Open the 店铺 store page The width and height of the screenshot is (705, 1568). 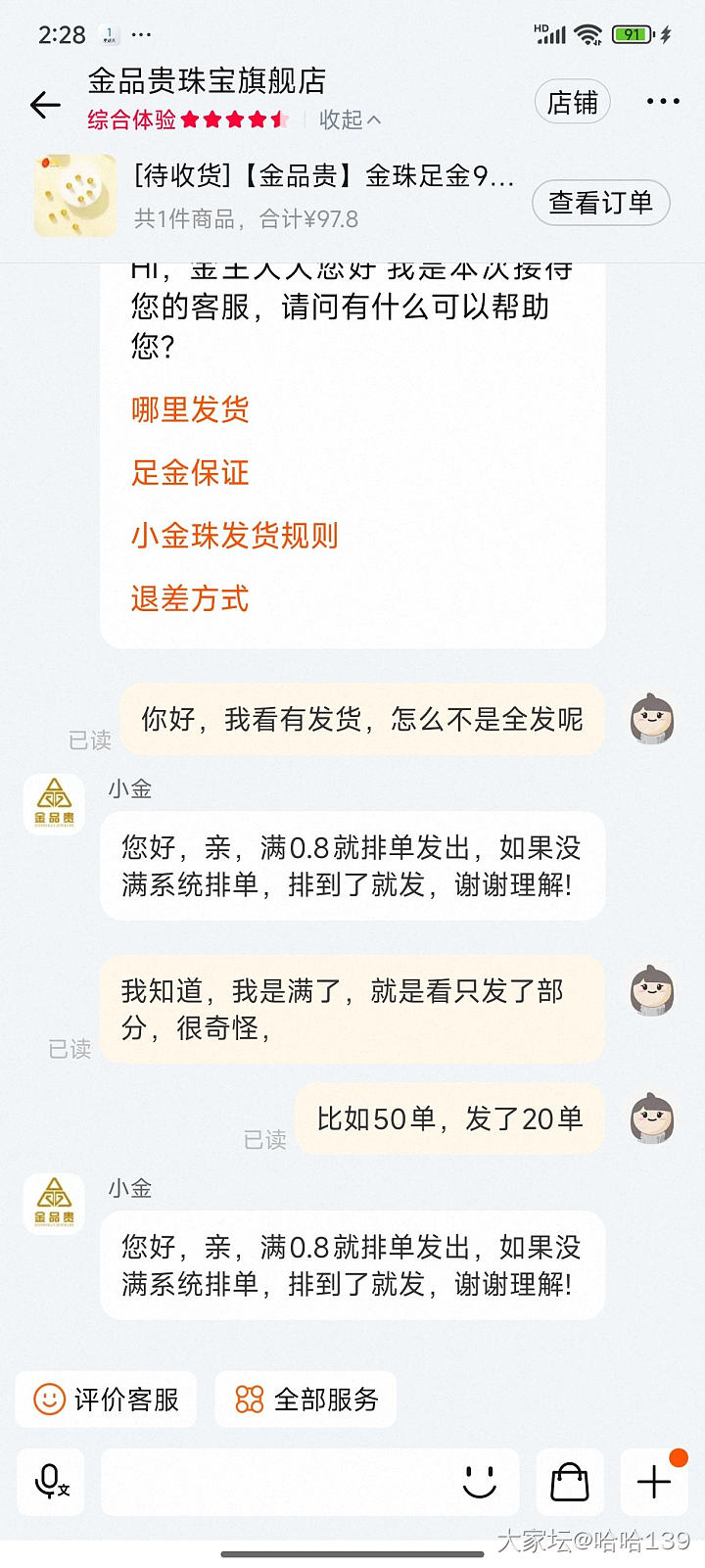572,103
